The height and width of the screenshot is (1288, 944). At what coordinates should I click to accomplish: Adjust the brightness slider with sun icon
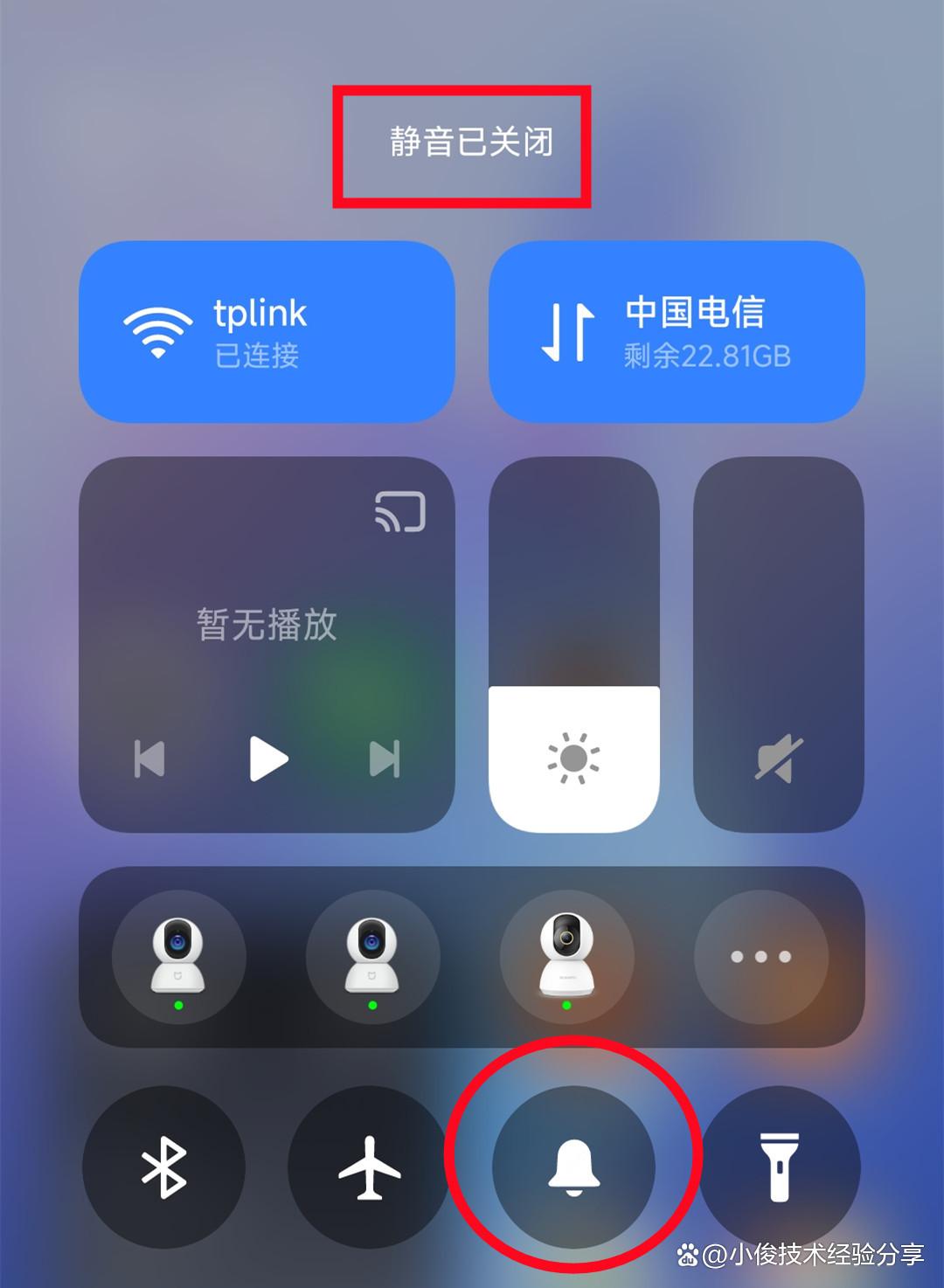[x=573, y=758]
